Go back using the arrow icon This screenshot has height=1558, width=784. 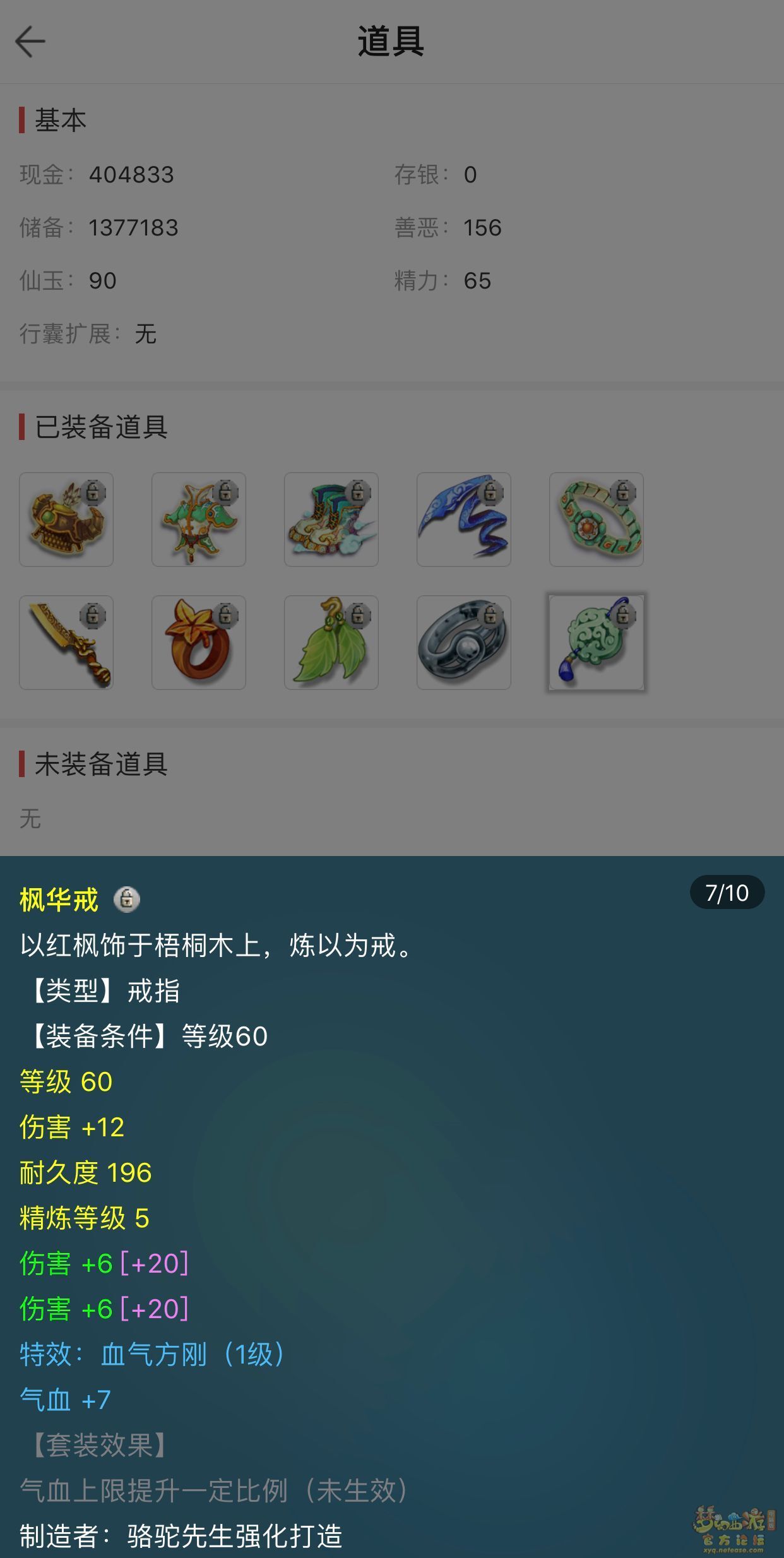tap(30, 42)
